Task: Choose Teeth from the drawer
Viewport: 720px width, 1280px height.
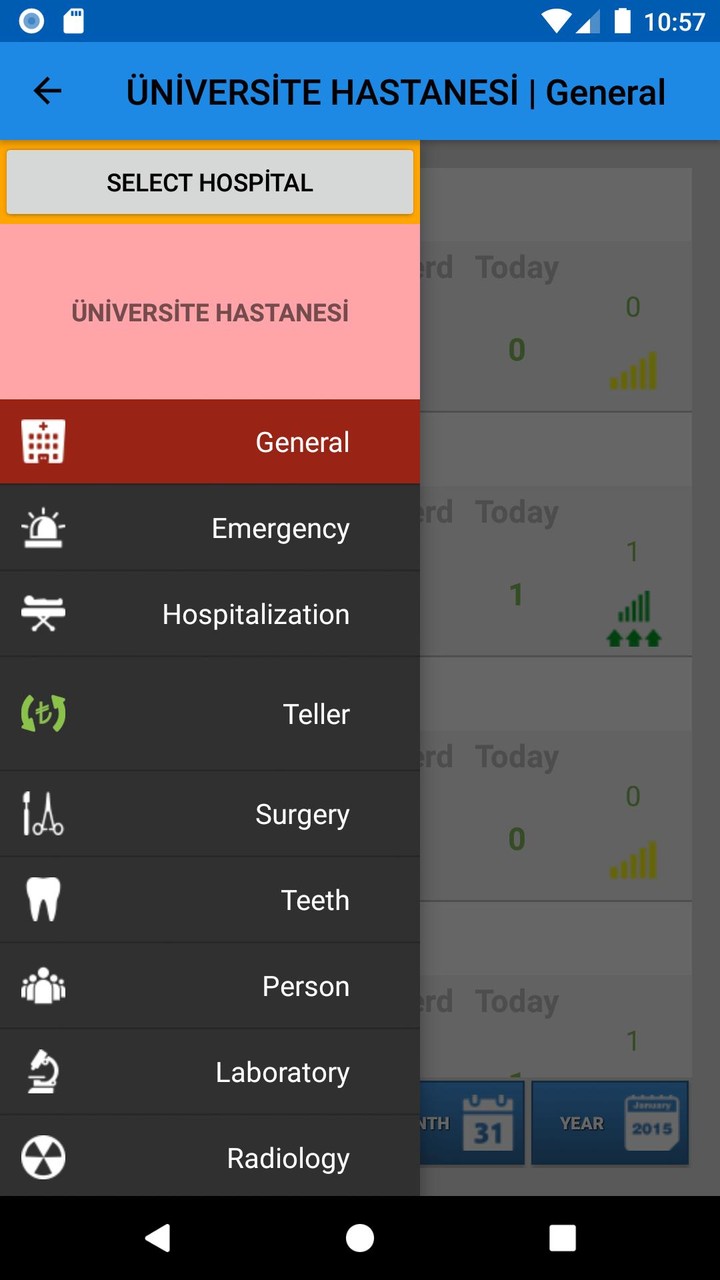Action: click(210, 900)
